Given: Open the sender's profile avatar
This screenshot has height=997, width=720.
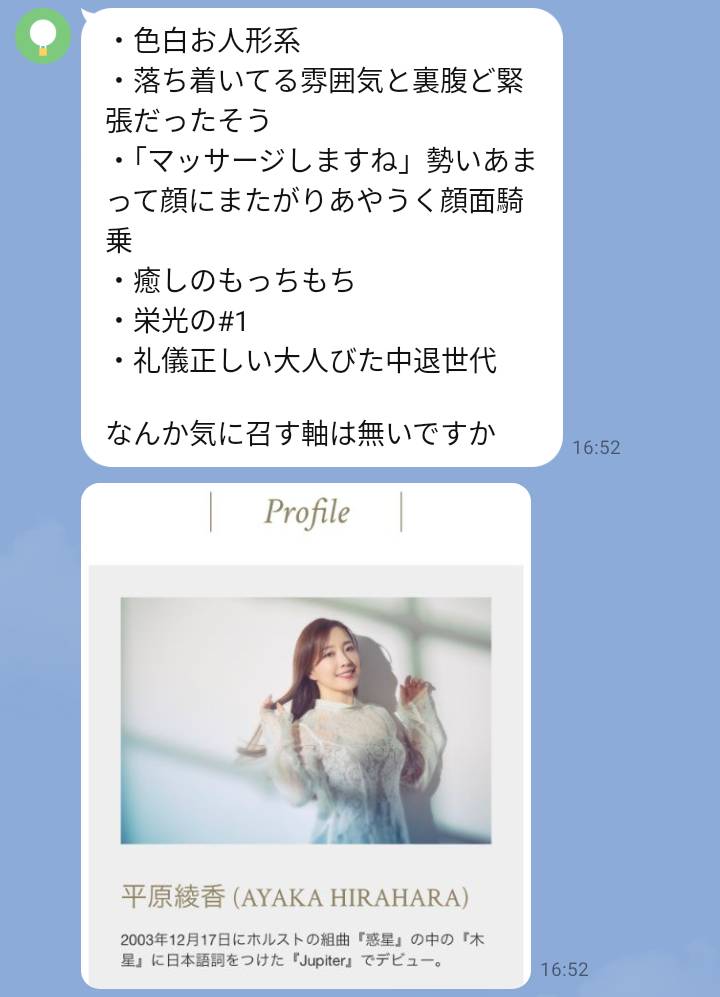Looking at the screenshot, I should [43, 36].
